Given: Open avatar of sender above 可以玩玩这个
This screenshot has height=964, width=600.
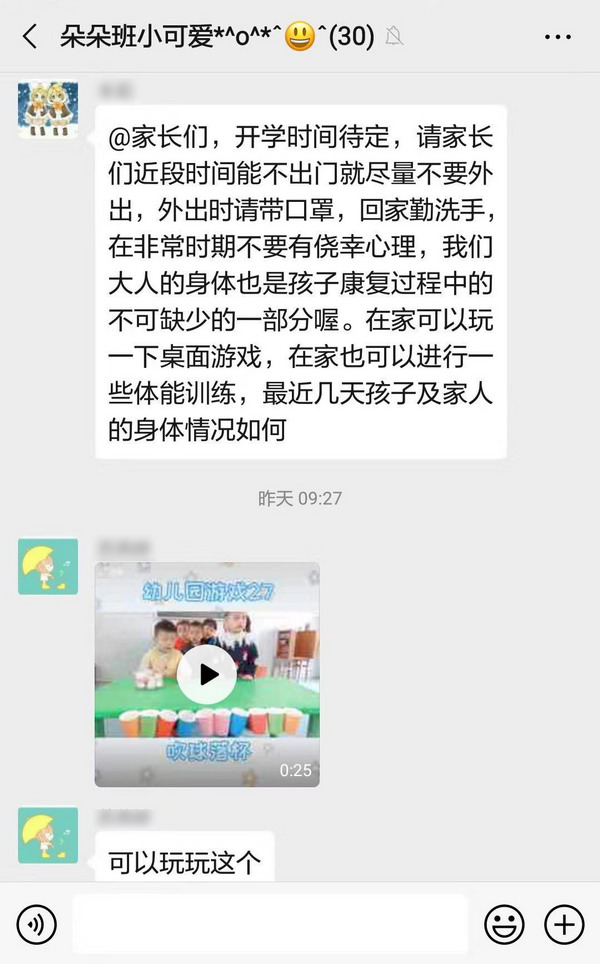Looking at the screenshot, I should pos(48,834).
